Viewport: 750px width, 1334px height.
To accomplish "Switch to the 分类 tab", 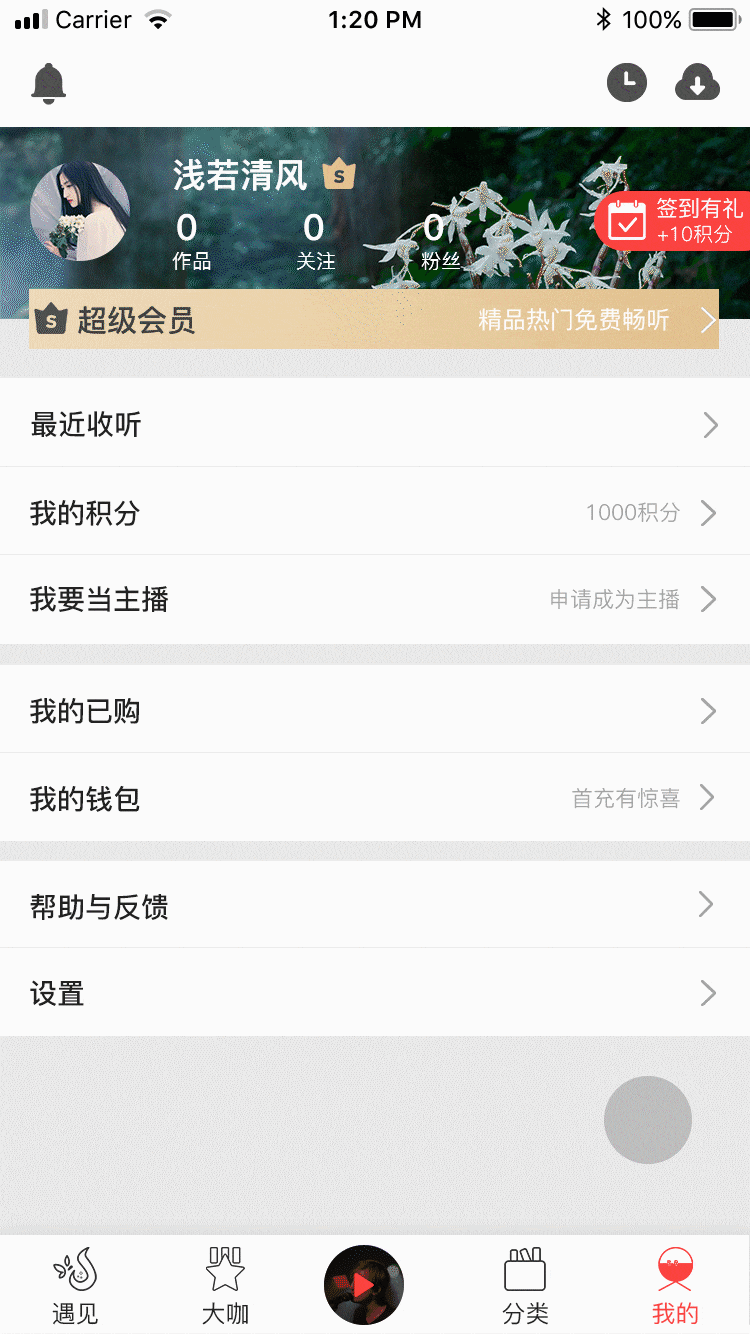I will [525, 1286].
